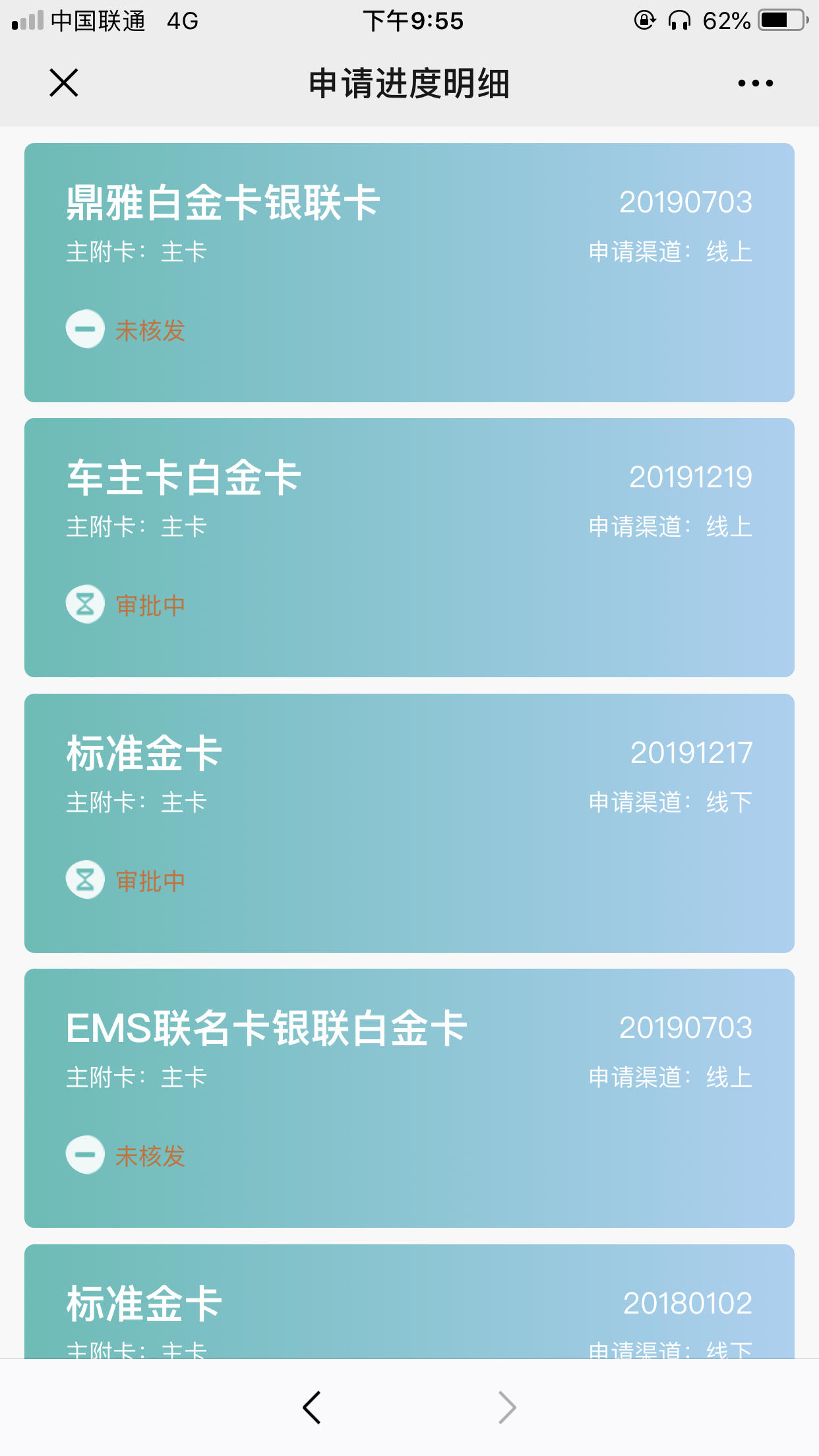This screenshot has width=819, height=1456.
Task: Open the 车主卡白金卡 application card
Action: 409,547
